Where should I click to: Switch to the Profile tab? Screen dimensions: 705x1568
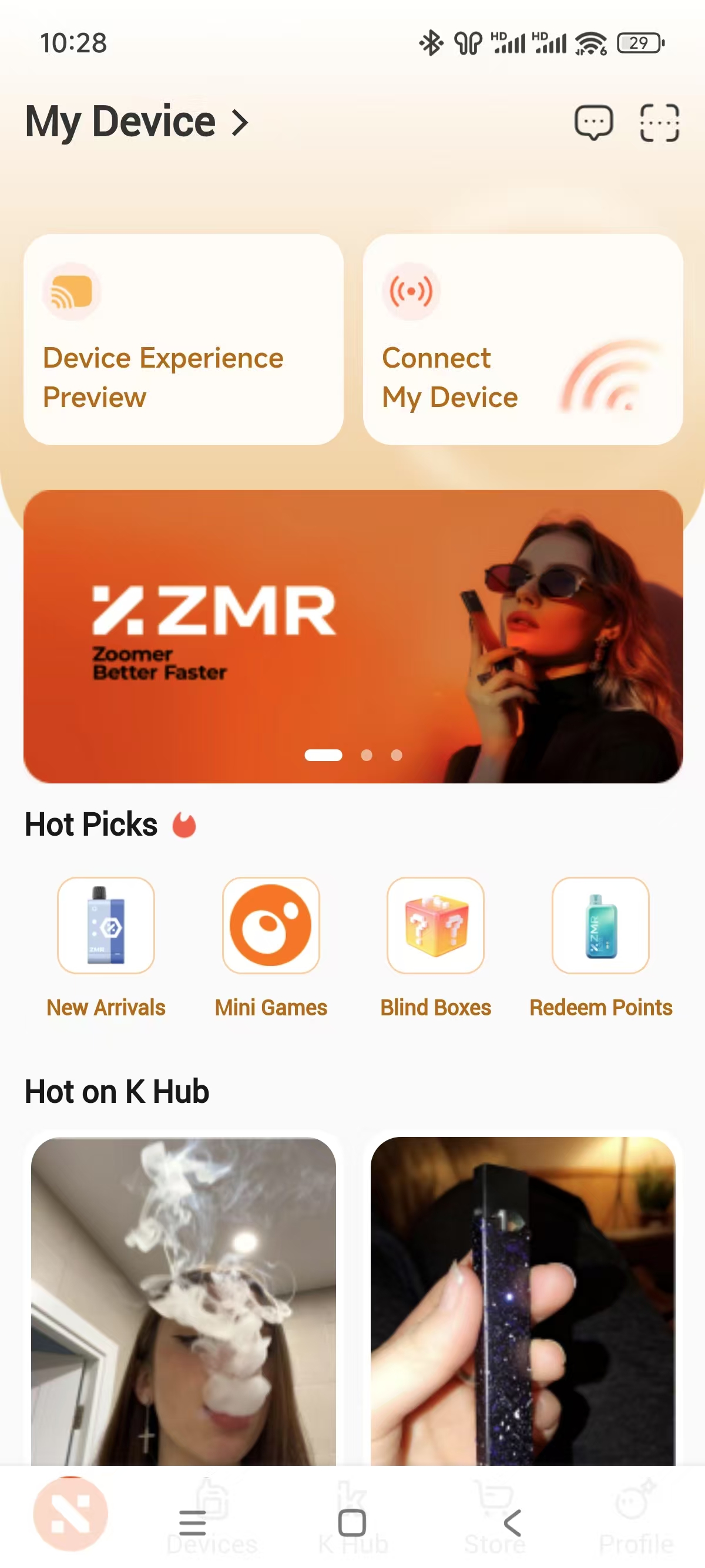636,1516
